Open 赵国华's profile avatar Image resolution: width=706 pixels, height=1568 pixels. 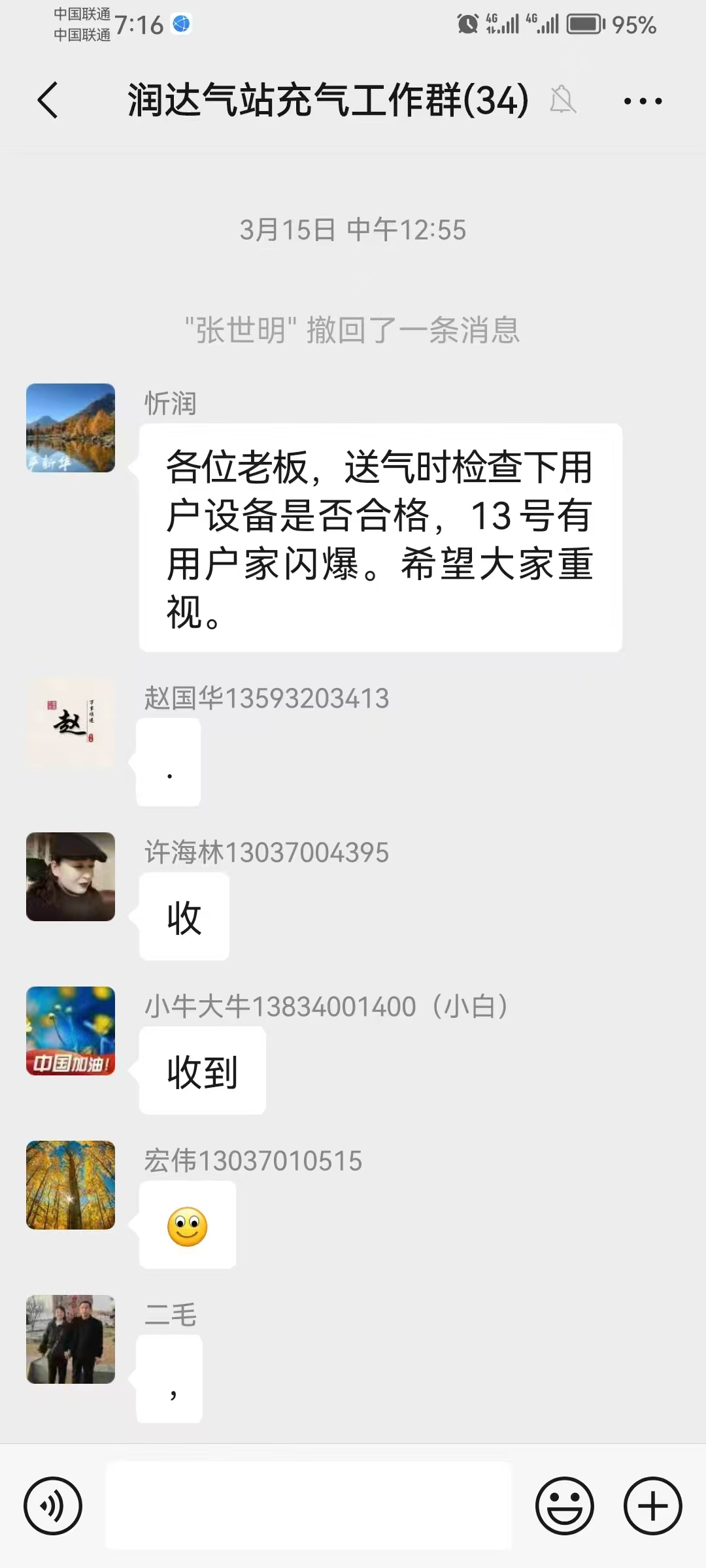click(x=71, y=723)
